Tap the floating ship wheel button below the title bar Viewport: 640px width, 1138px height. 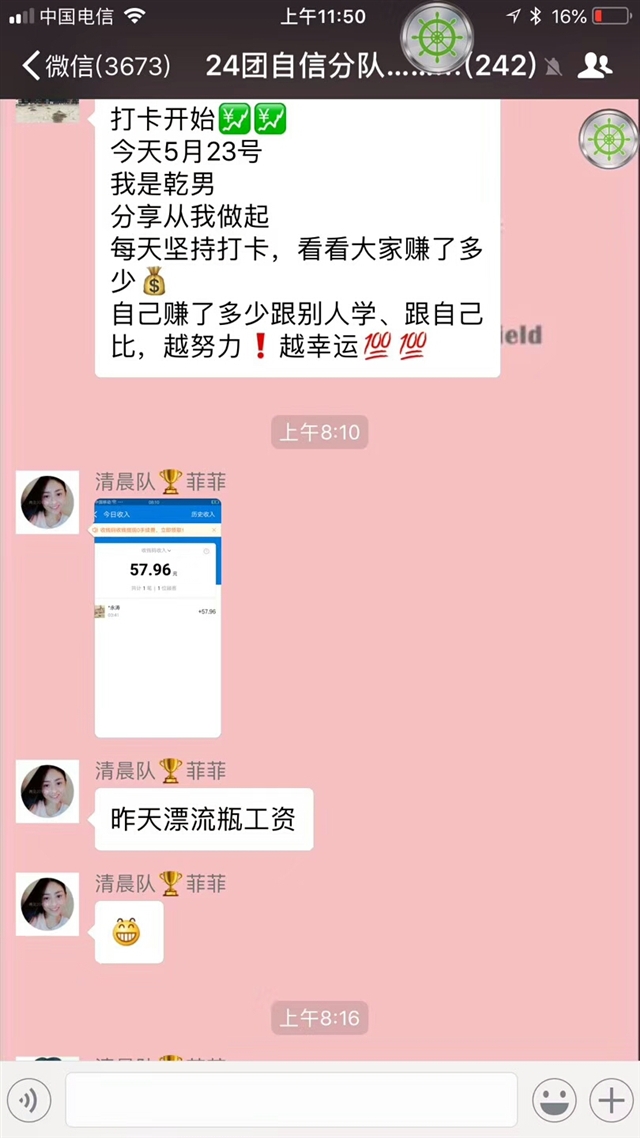[x=608, y=139]
